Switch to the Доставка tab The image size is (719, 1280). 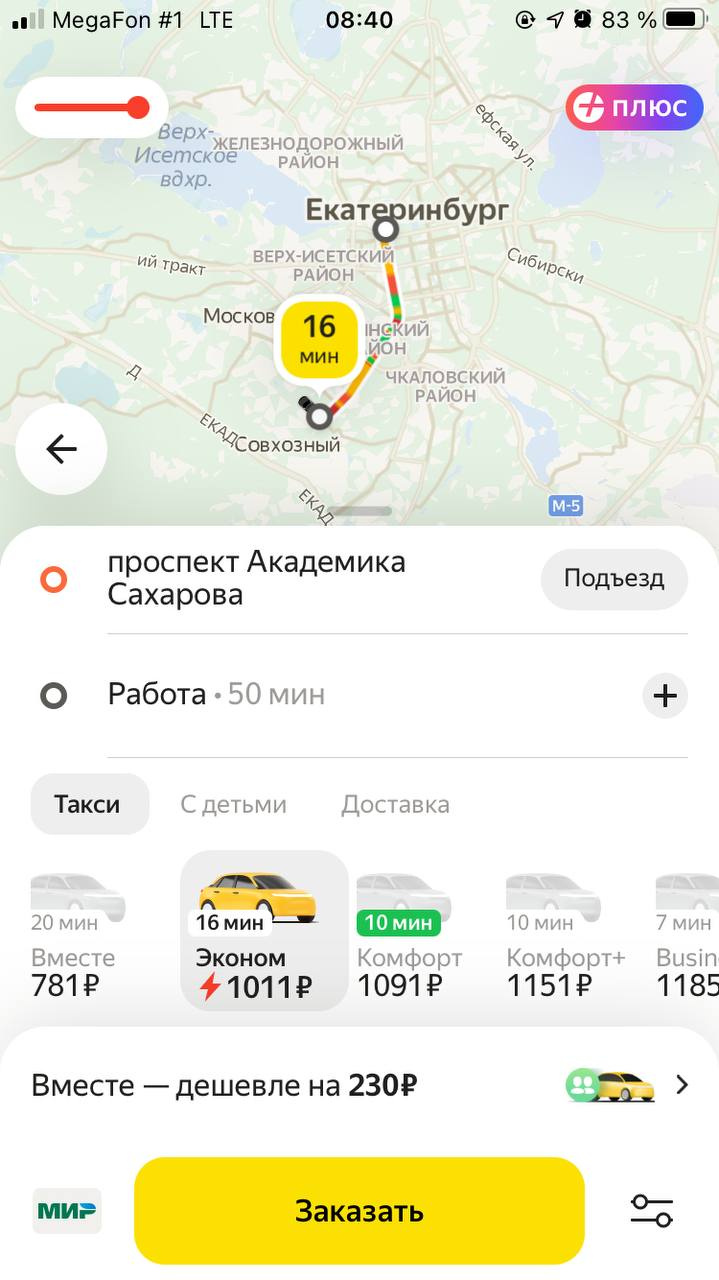coord(395,804)
